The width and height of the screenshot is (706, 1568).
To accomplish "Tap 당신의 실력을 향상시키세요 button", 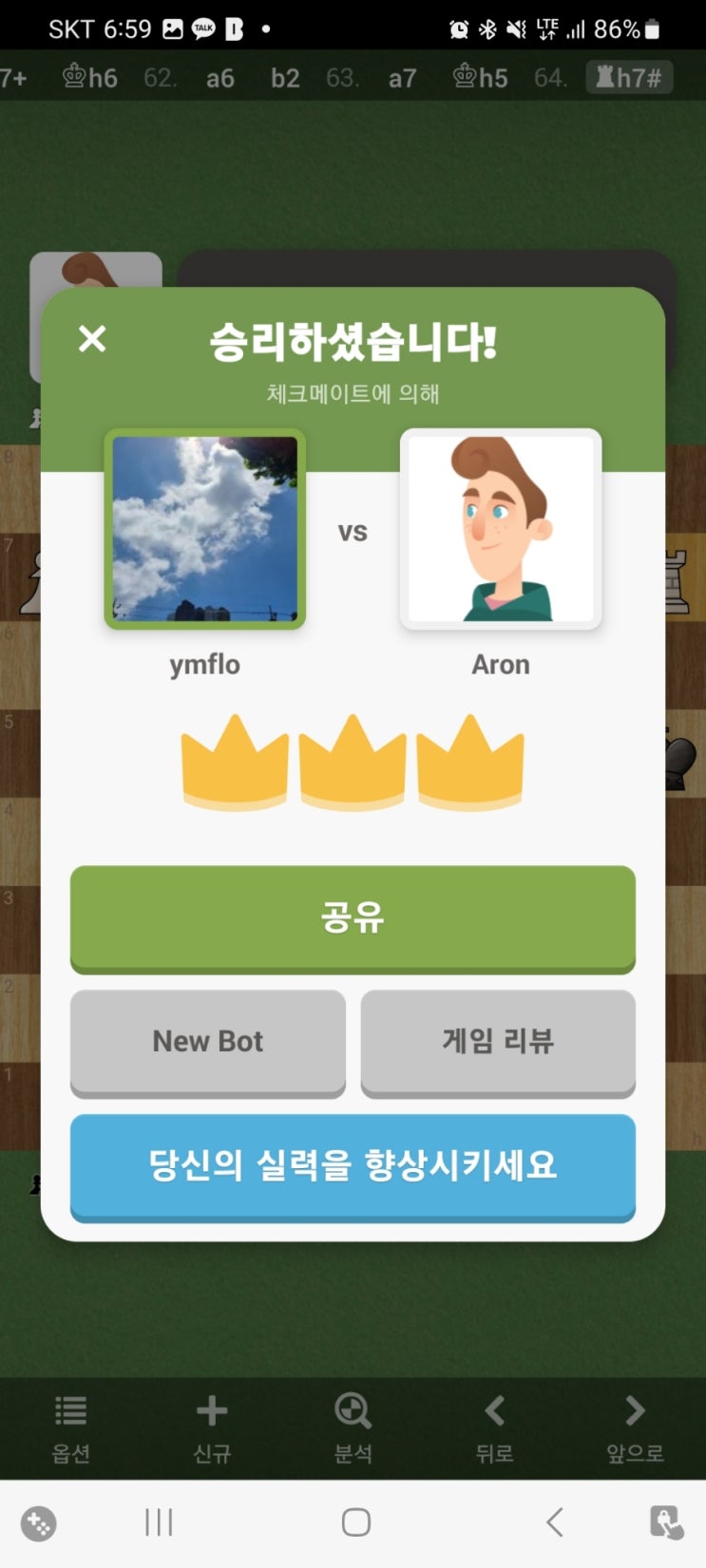I will 353,1165.
